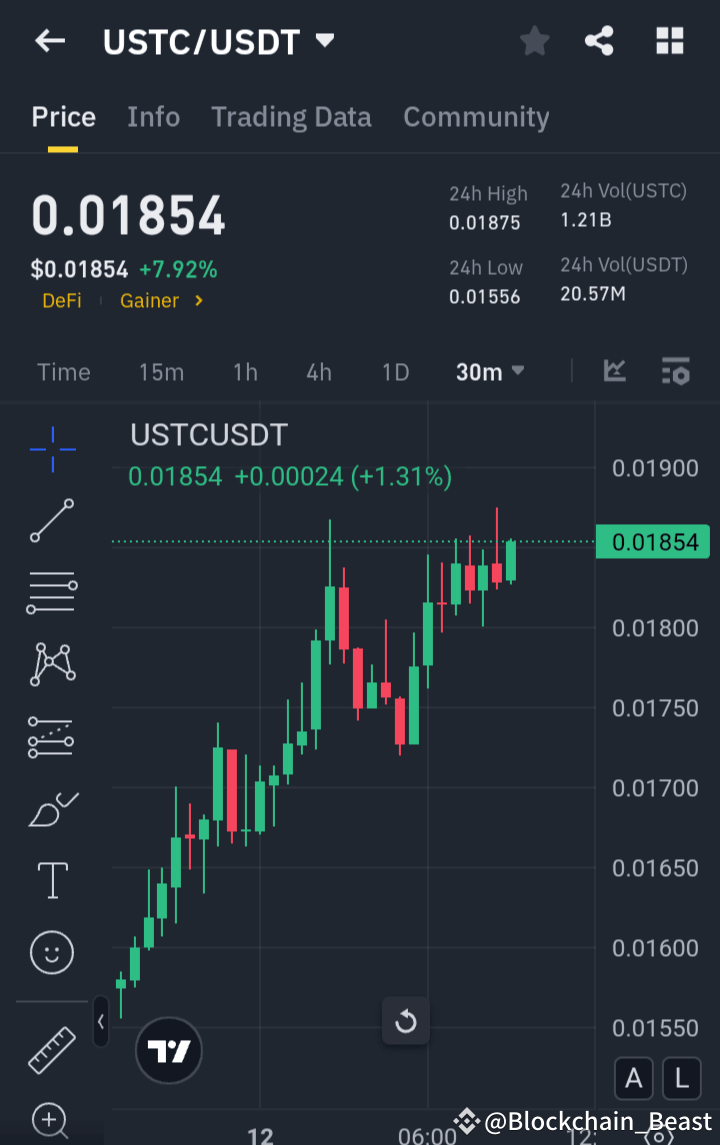This screenshot has width=720, height=1145.
Task: Select the trend line drawing tool
Action: 51,522
